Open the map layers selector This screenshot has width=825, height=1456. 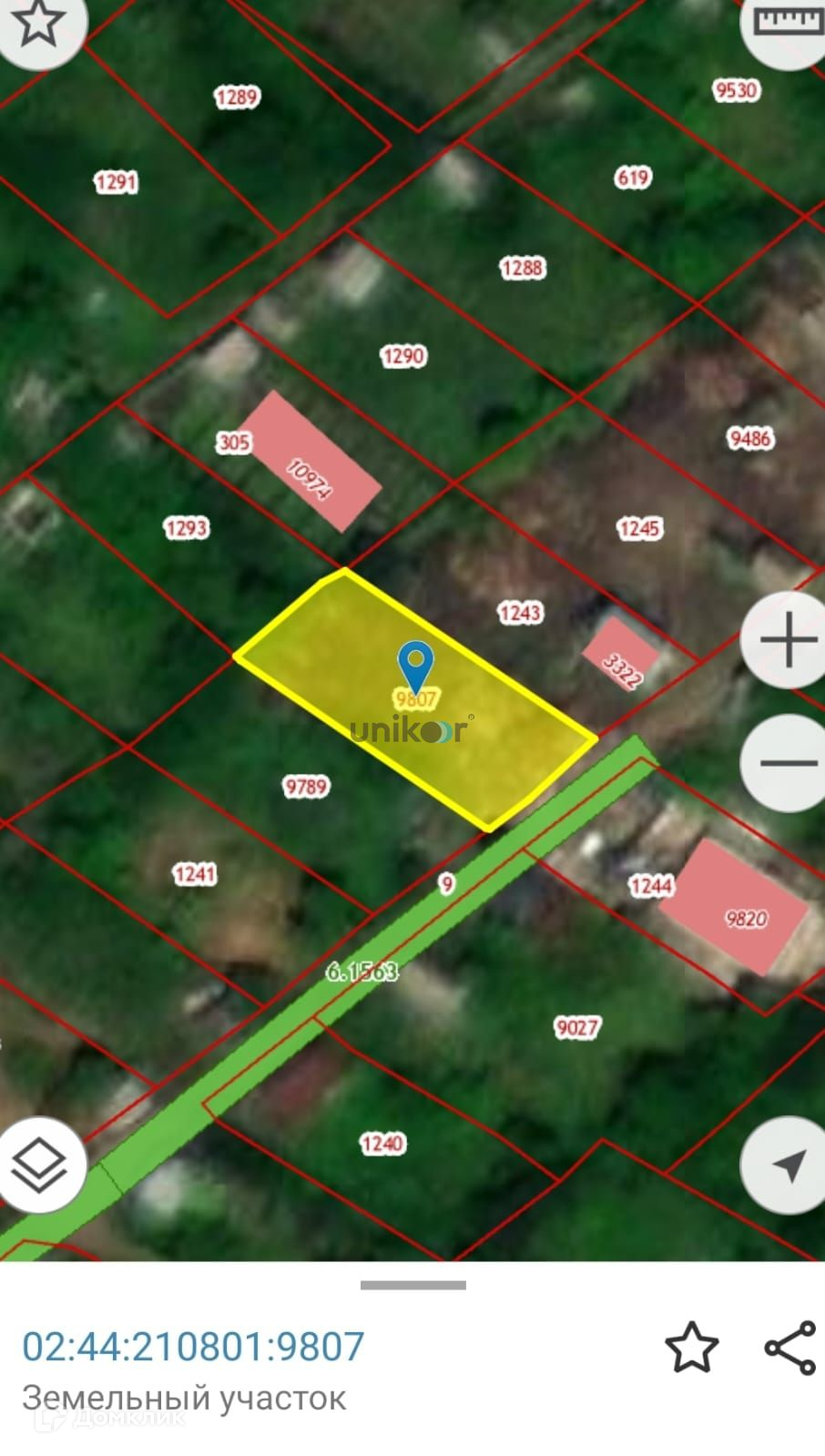coord(38,1165)
